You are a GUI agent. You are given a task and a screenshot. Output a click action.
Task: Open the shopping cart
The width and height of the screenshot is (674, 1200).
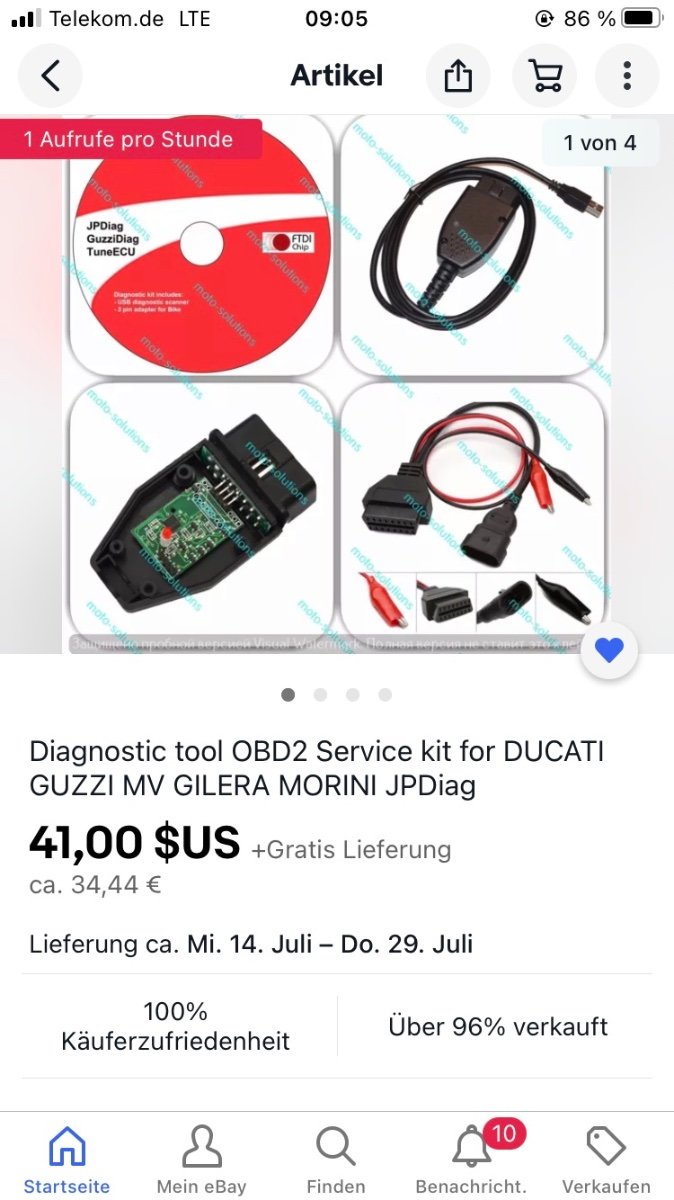click(x=544, y=76)
